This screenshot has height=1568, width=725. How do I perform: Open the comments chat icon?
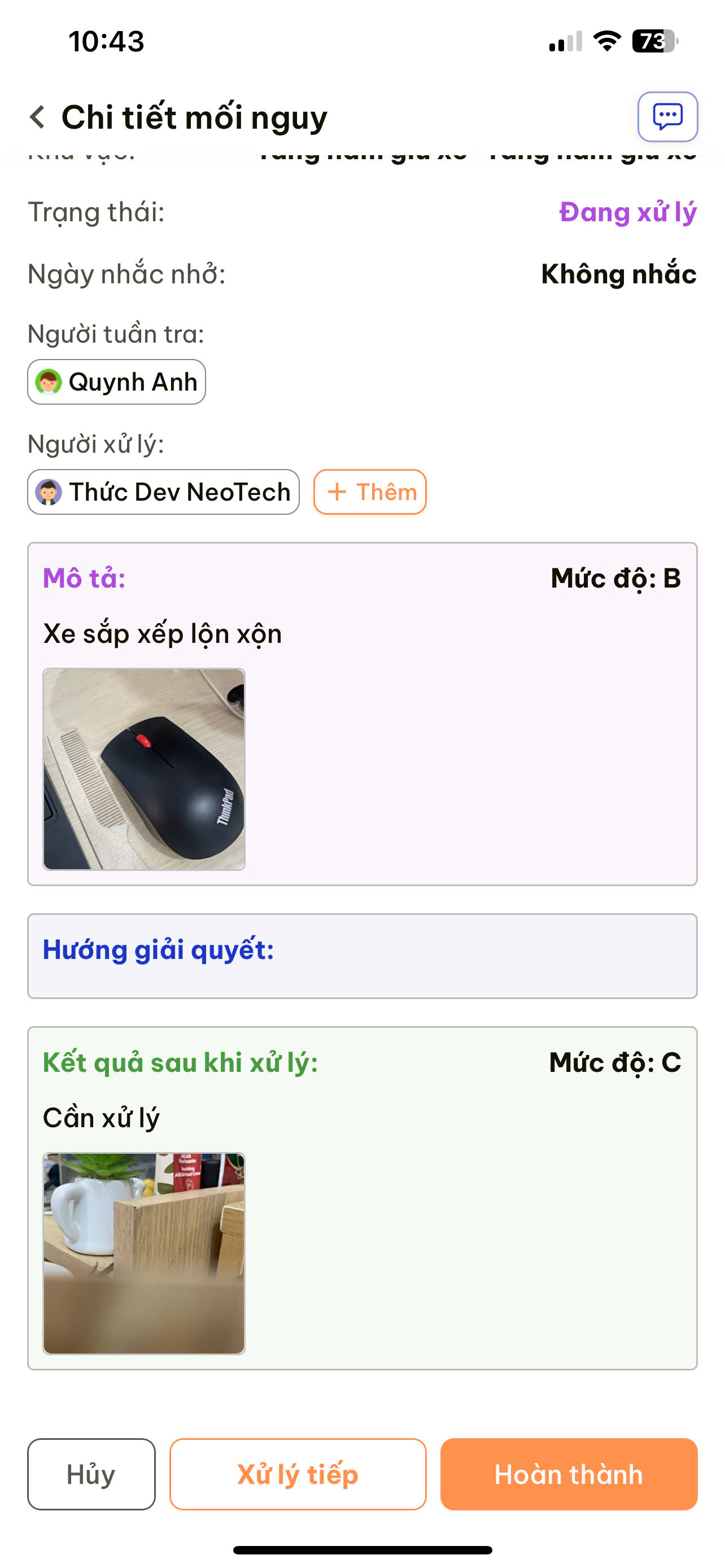coord(667,117)
